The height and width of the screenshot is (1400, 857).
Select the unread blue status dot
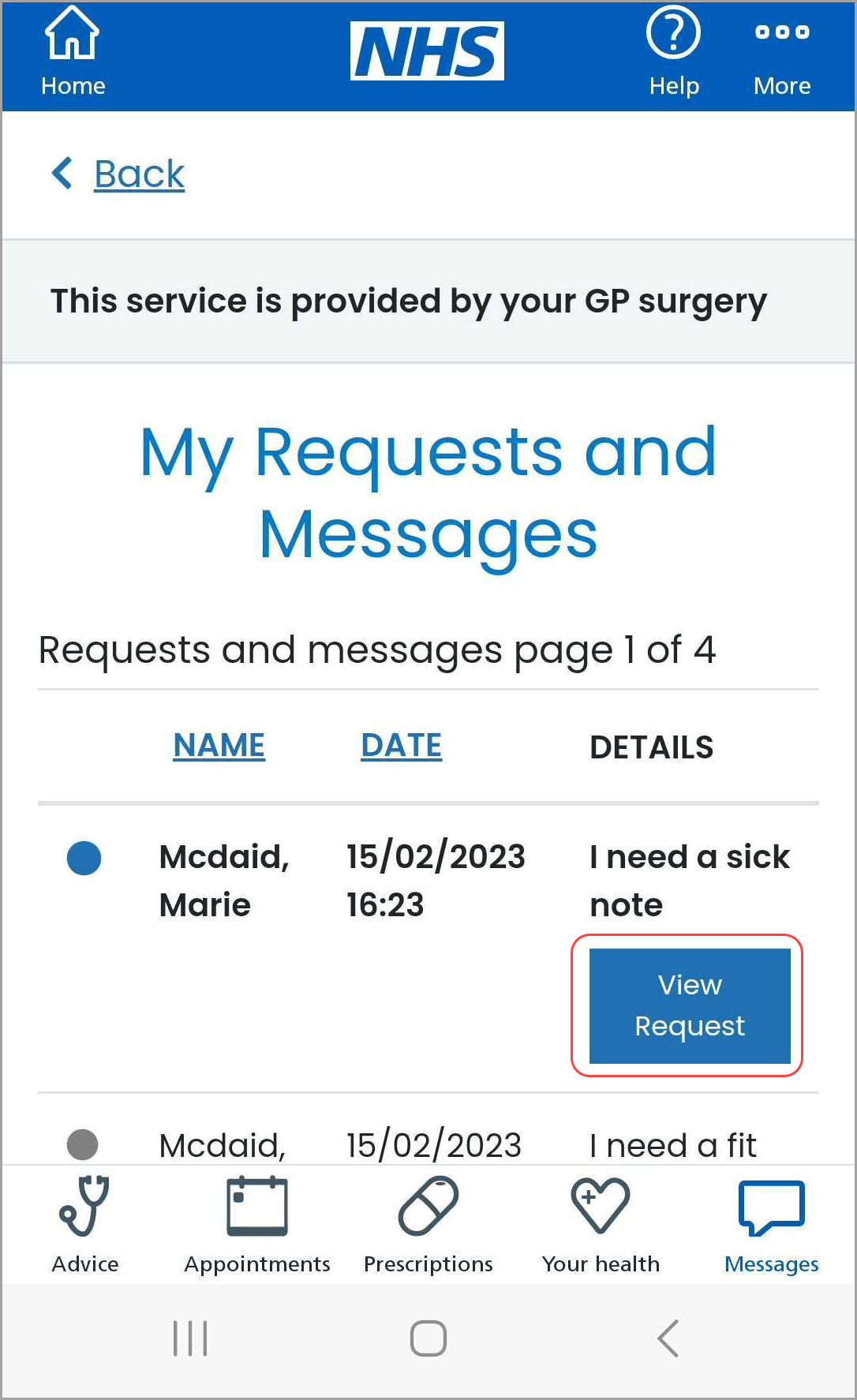click(84, 858)
